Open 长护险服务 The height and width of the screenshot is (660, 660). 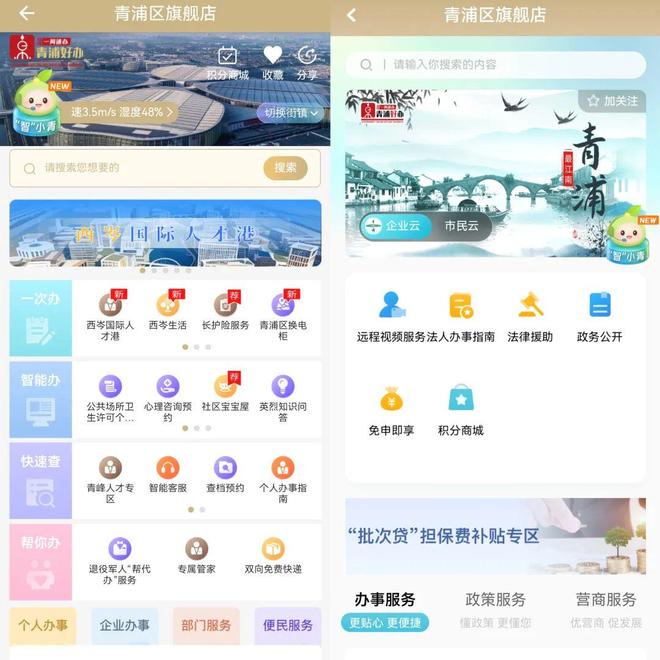click(x=225, y=313)
